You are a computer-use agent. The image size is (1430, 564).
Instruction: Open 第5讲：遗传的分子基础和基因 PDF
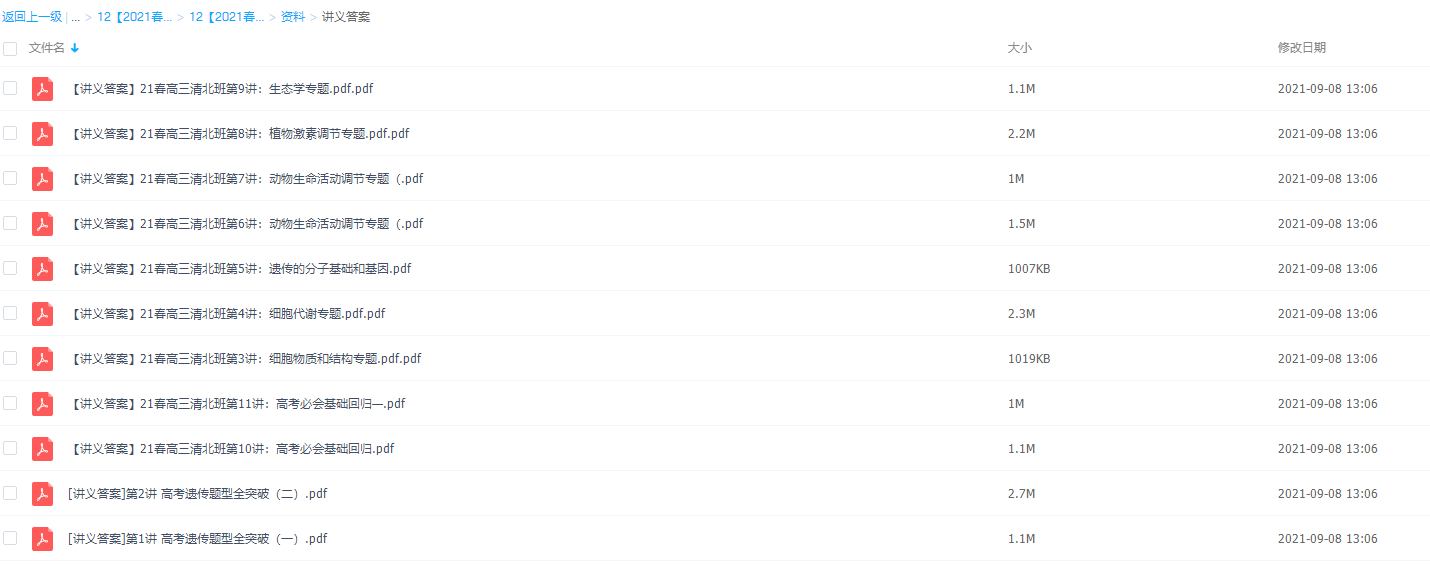click(x=241, y=269)
